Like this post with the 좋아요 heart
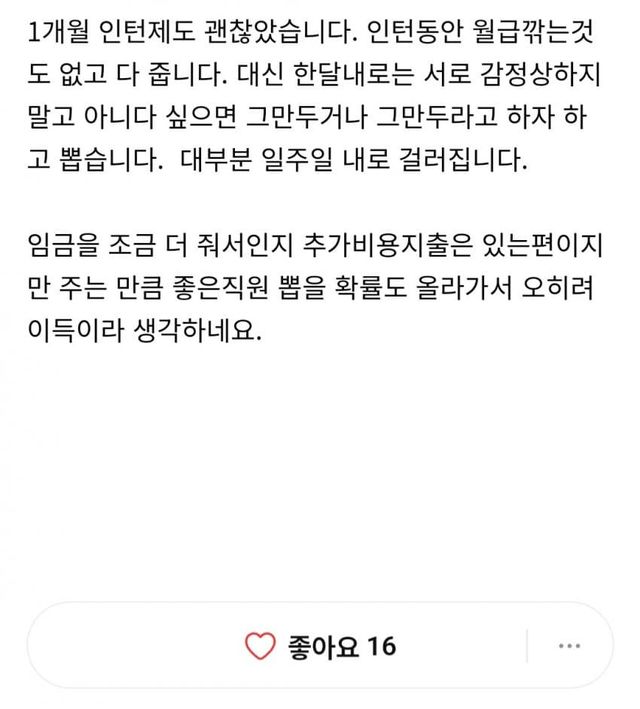Image resolution: width=640 pixels, height=709 pixels. pyautogui.click(x=260, y=646)
